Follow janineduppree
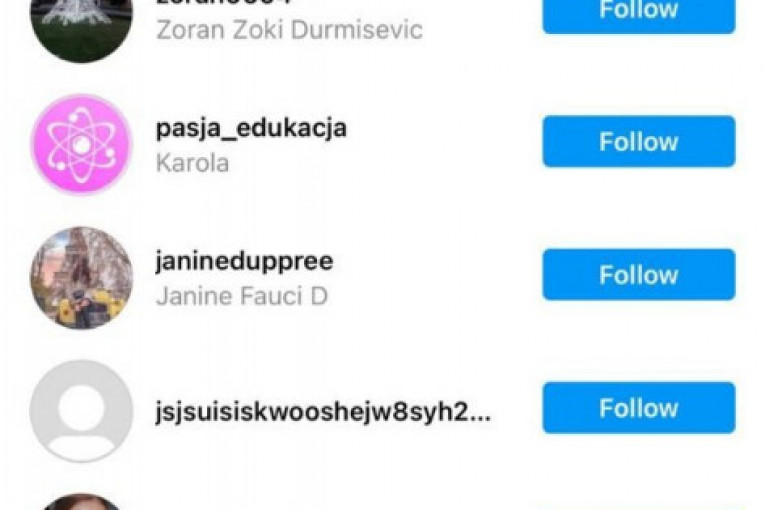The image size is (765, 510). point(638,275)
